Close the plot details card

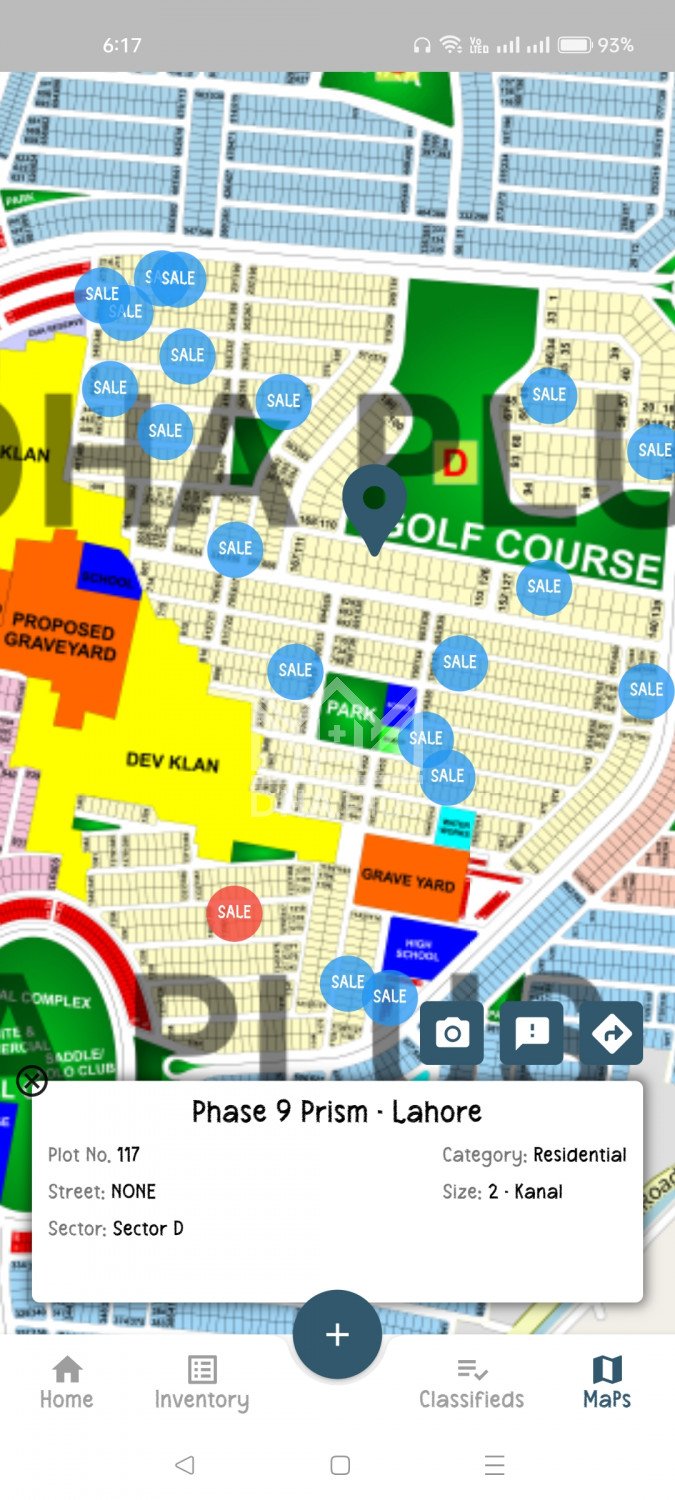(32, 1081)
